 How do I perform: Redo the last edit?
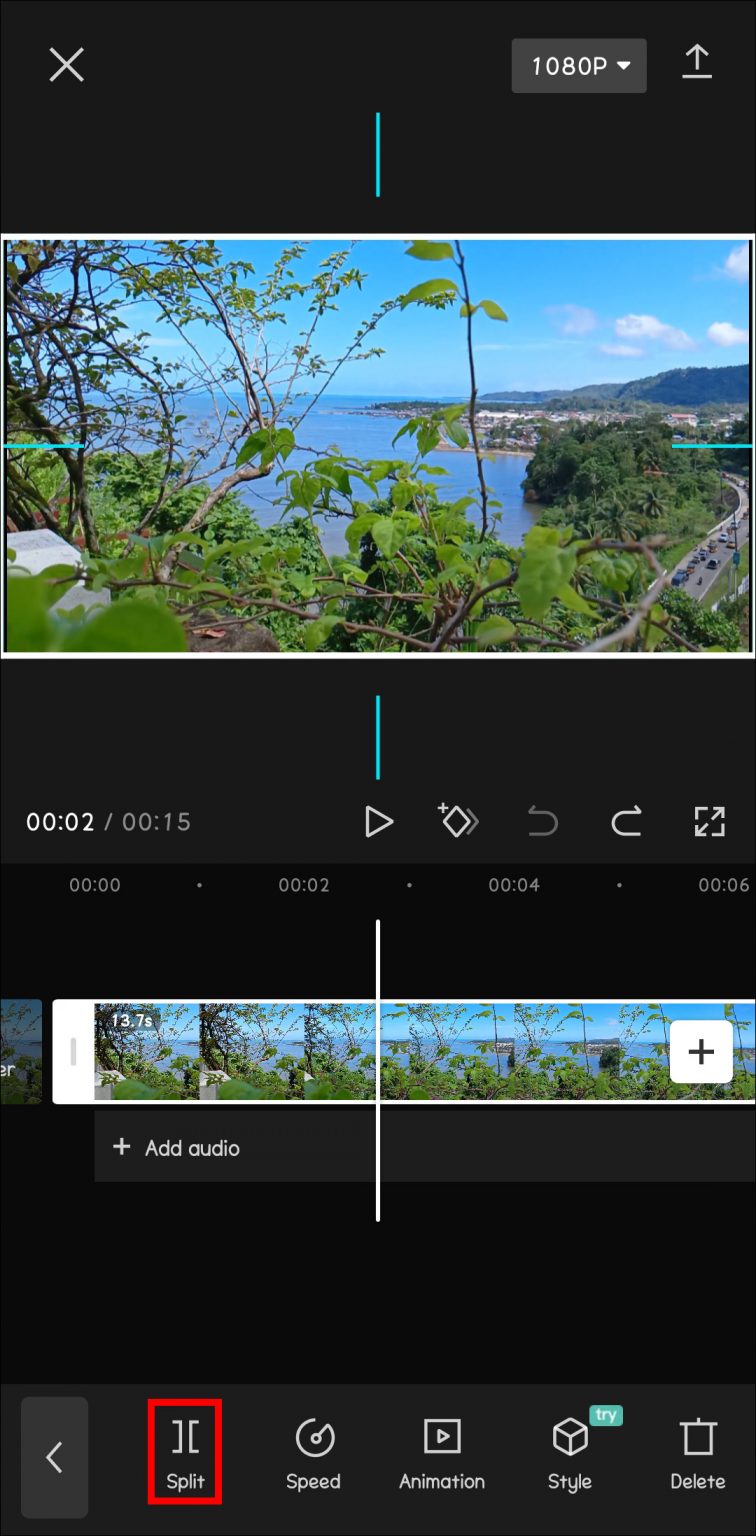click(x=625, y=821)
